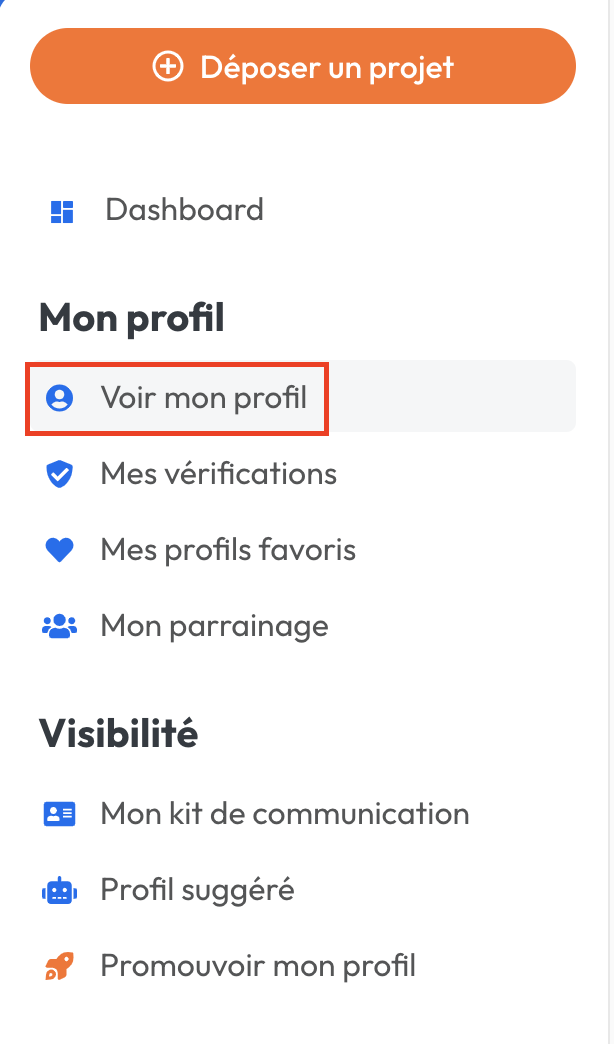Tap the Déposer un projet button
The image size is (614, 1044).
[303, 67]
